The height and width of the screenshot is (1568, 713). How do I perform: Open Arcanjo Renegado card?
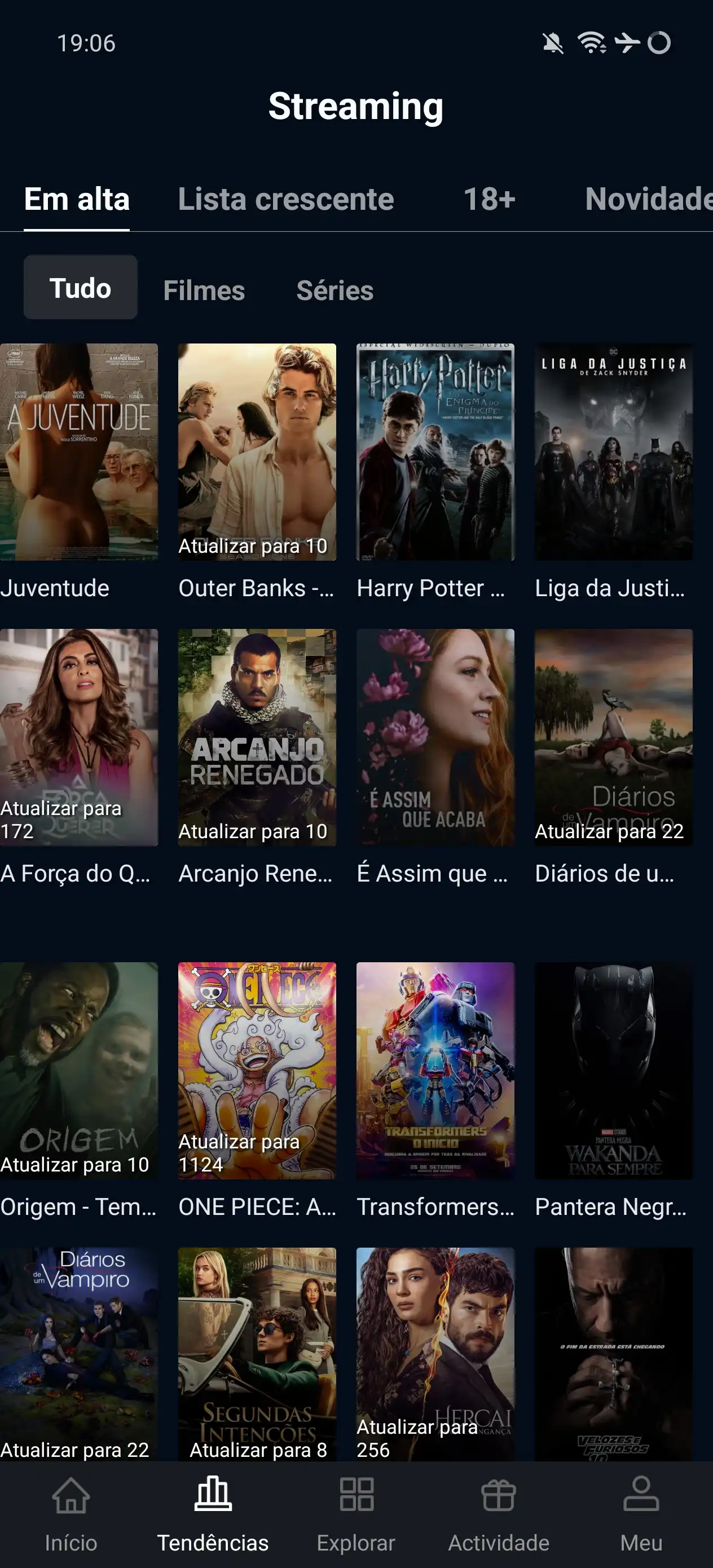256,737
